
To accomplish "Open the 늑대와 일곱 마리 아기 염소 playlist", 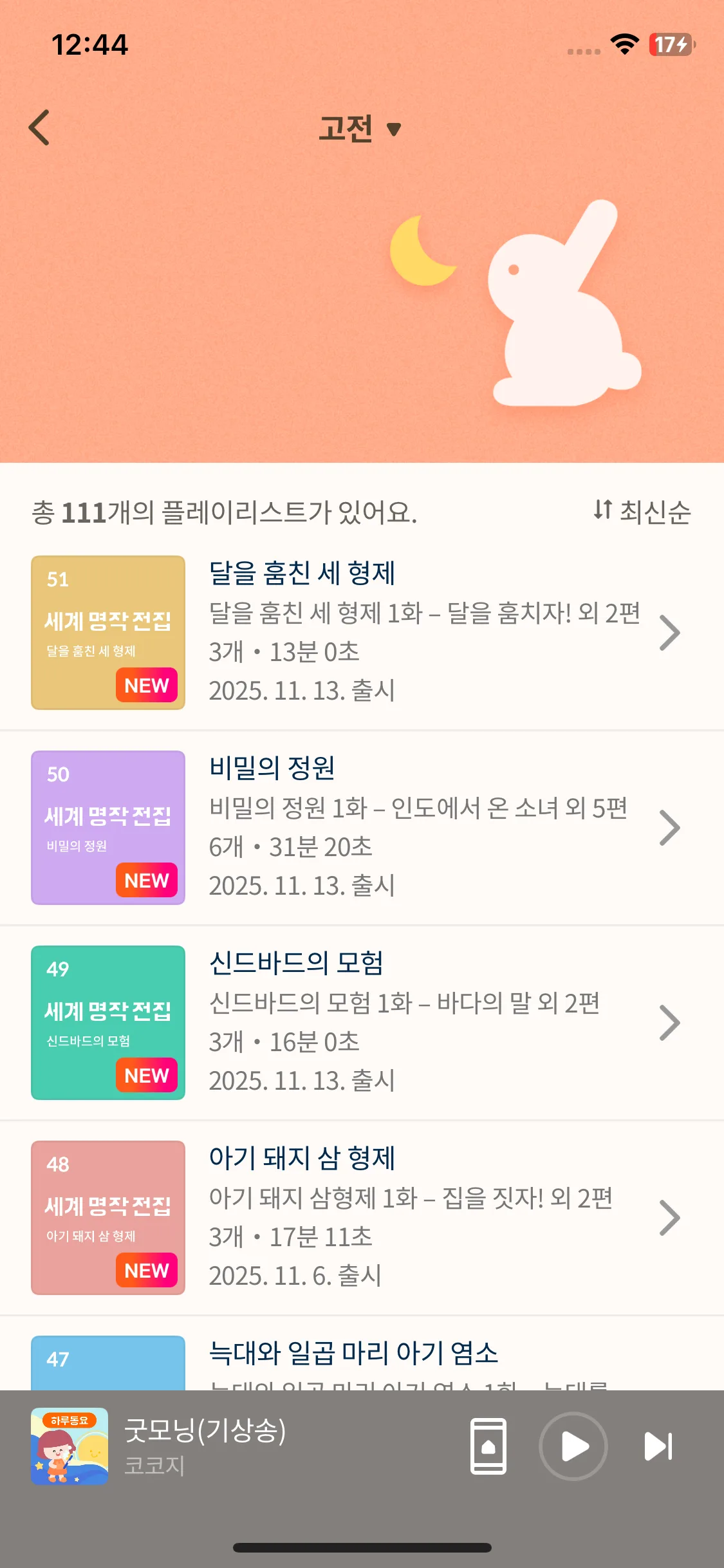I will point(354,1354).
